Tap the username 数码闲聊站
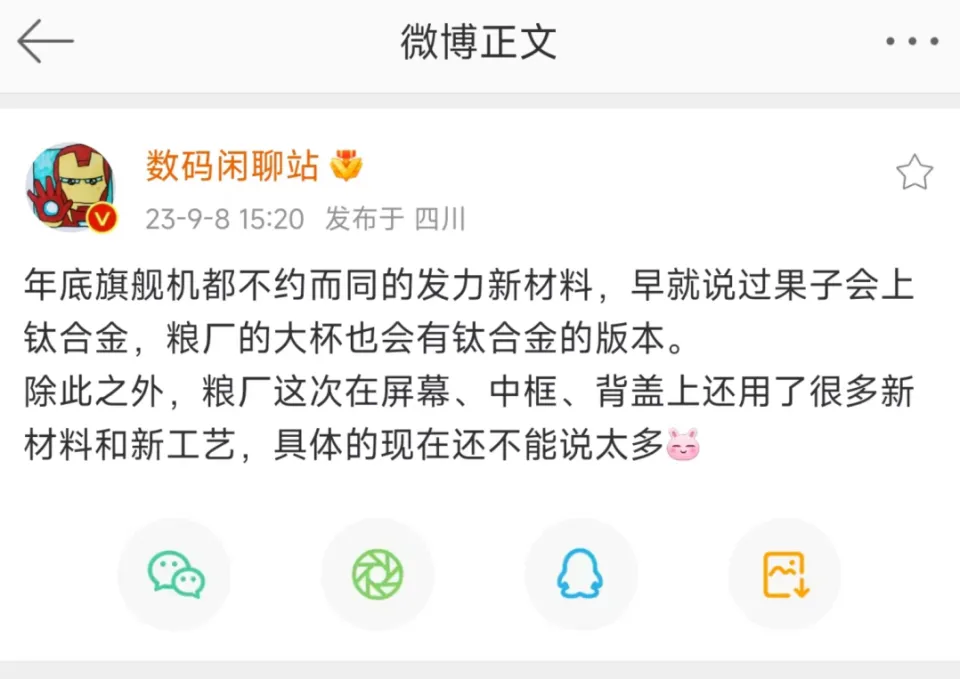The width and height of the screenshot is (960, 679). point(232,167)
